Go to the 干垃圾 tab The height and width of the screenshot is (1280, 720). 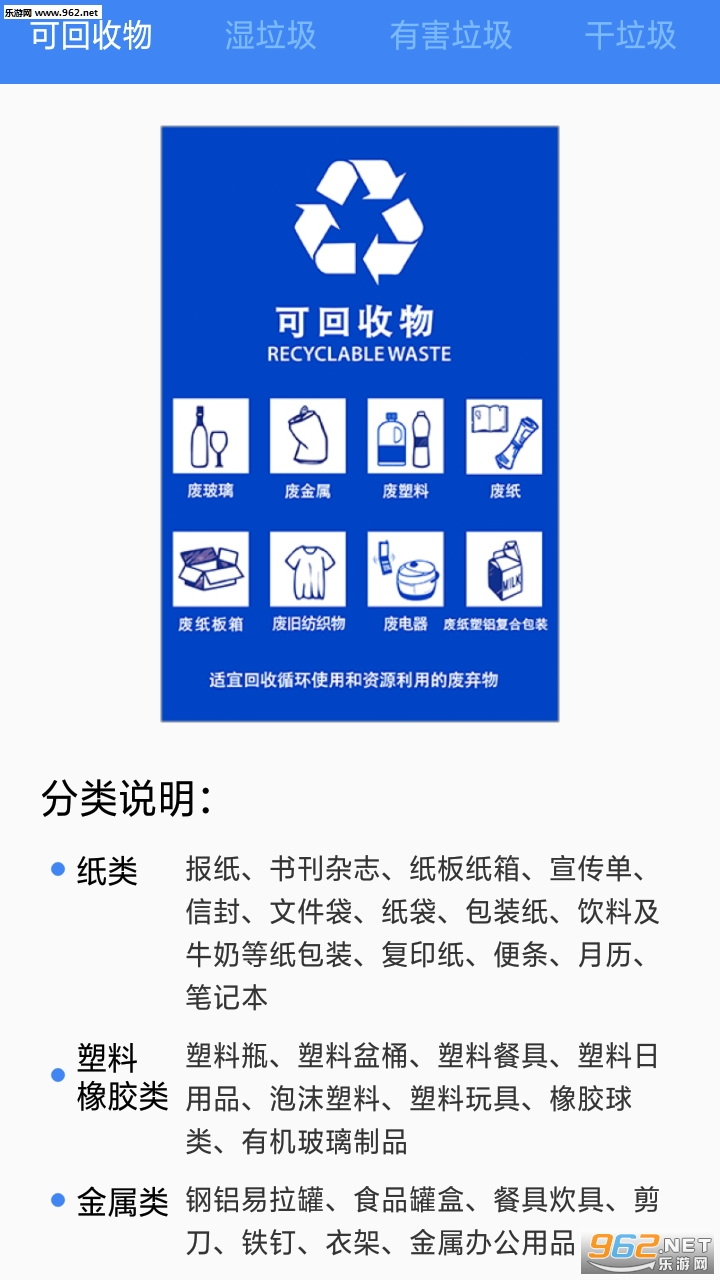click(x=631, y=36)
